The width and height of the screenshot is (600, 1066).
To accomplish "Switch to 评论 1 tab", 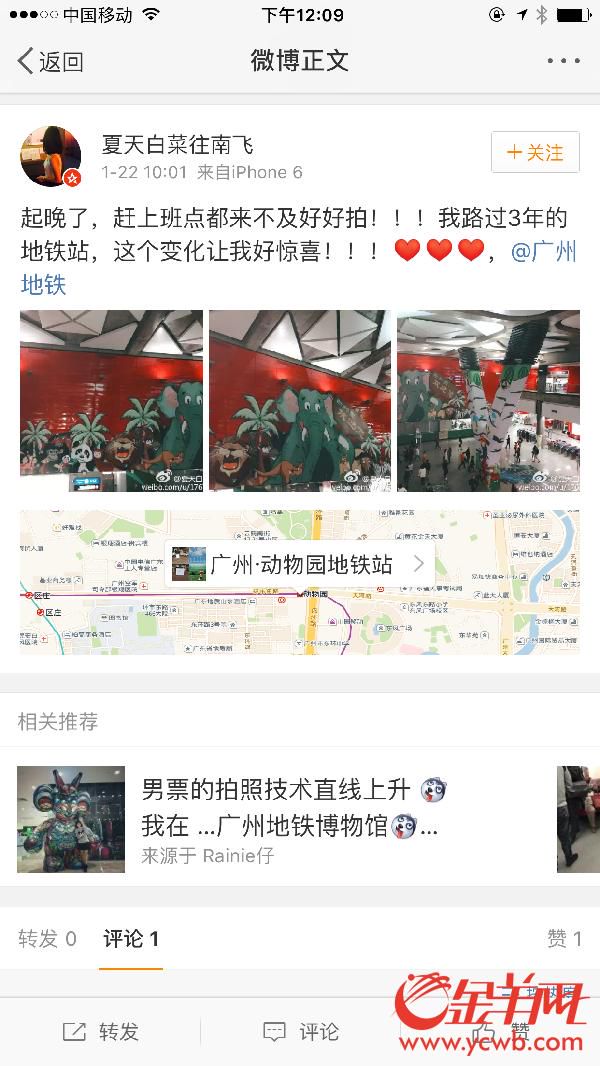I will click(x=131, y=938).
